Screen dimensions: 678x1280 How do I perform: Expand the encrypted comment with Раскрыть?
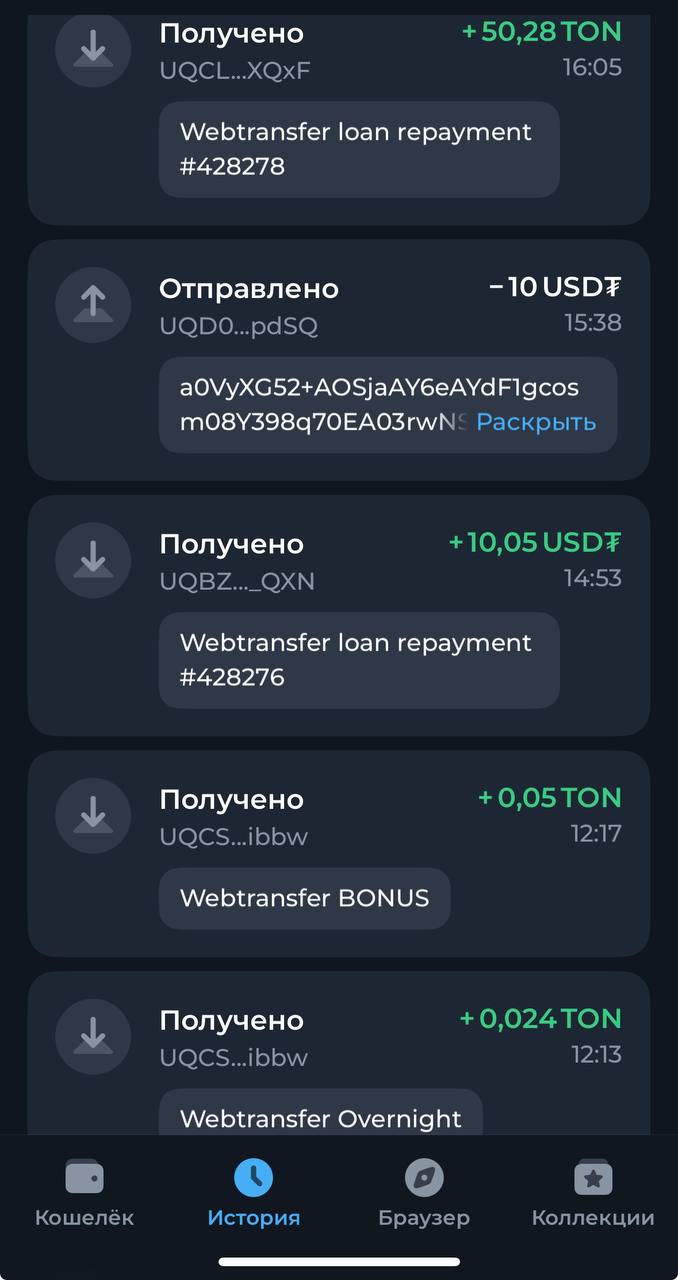click(536, 422)
